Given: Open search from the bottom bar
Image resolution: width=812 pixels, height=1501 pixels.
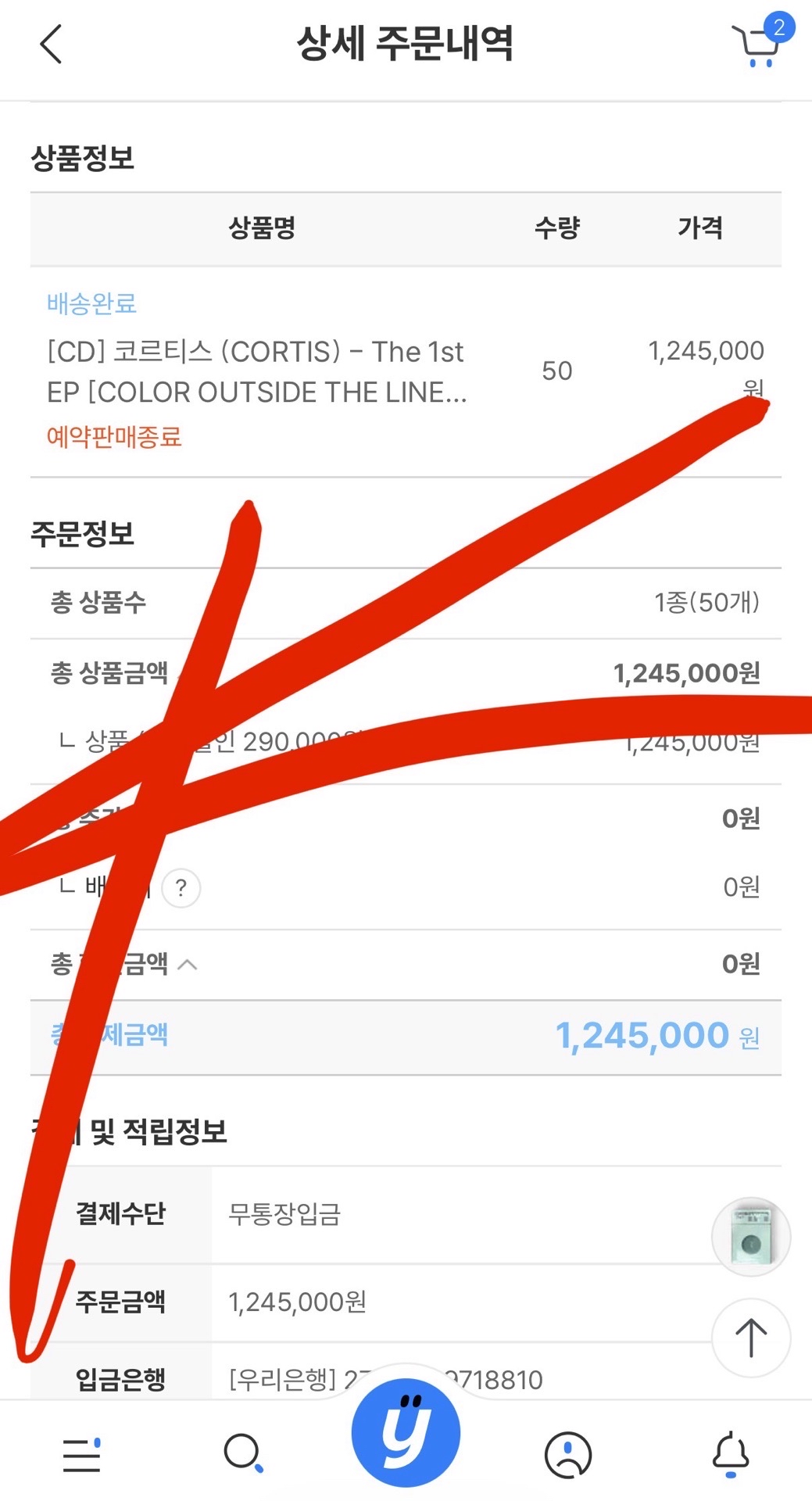Looking at the screenshot, I should [x=243, y=1454].
